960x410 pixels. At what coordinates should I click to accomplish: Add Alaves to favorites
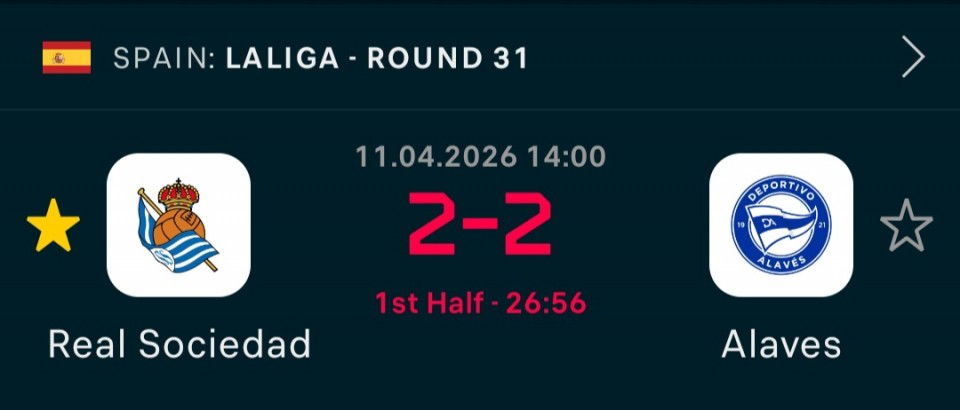pyautogui.click(x=906, y=226)
